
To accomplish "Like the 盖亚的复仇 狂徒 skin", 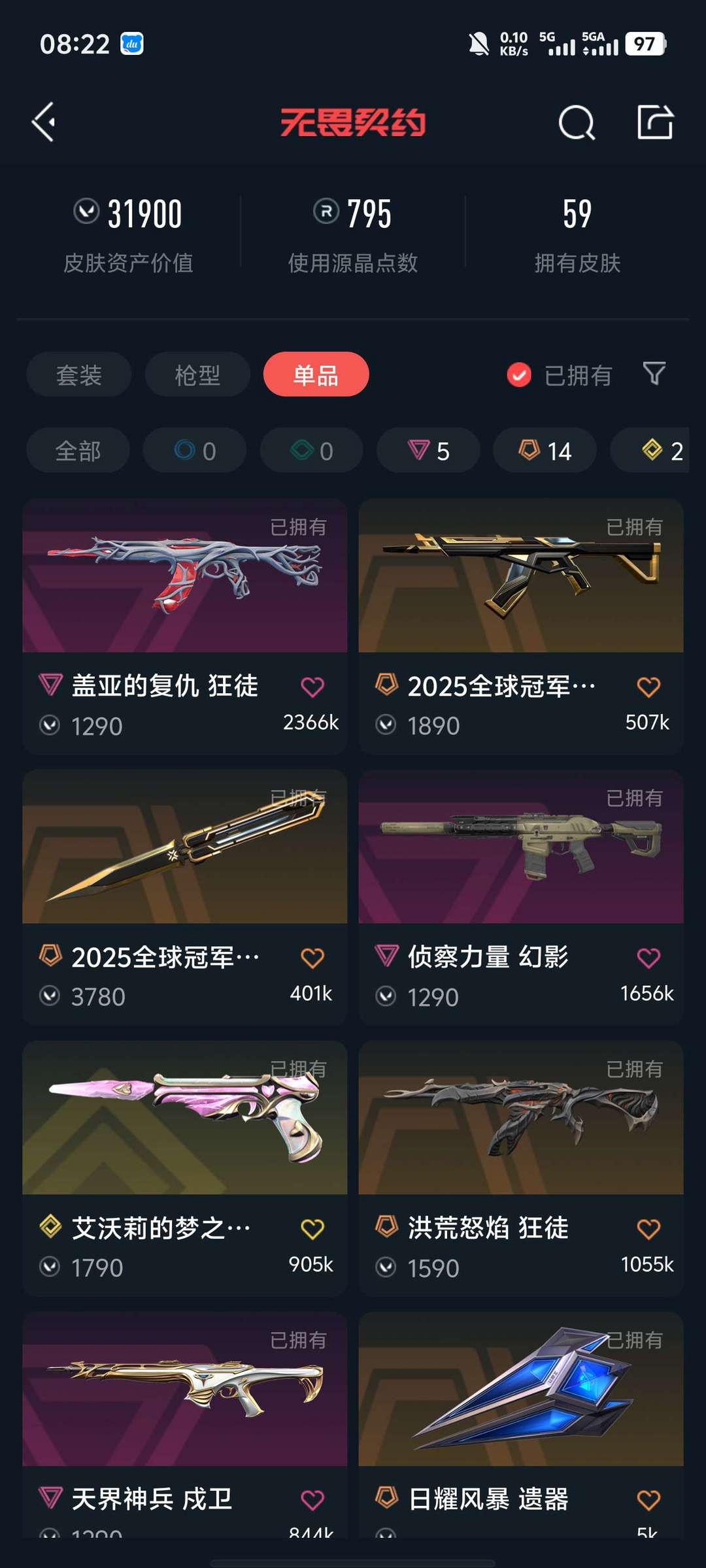I will point(312,687).
